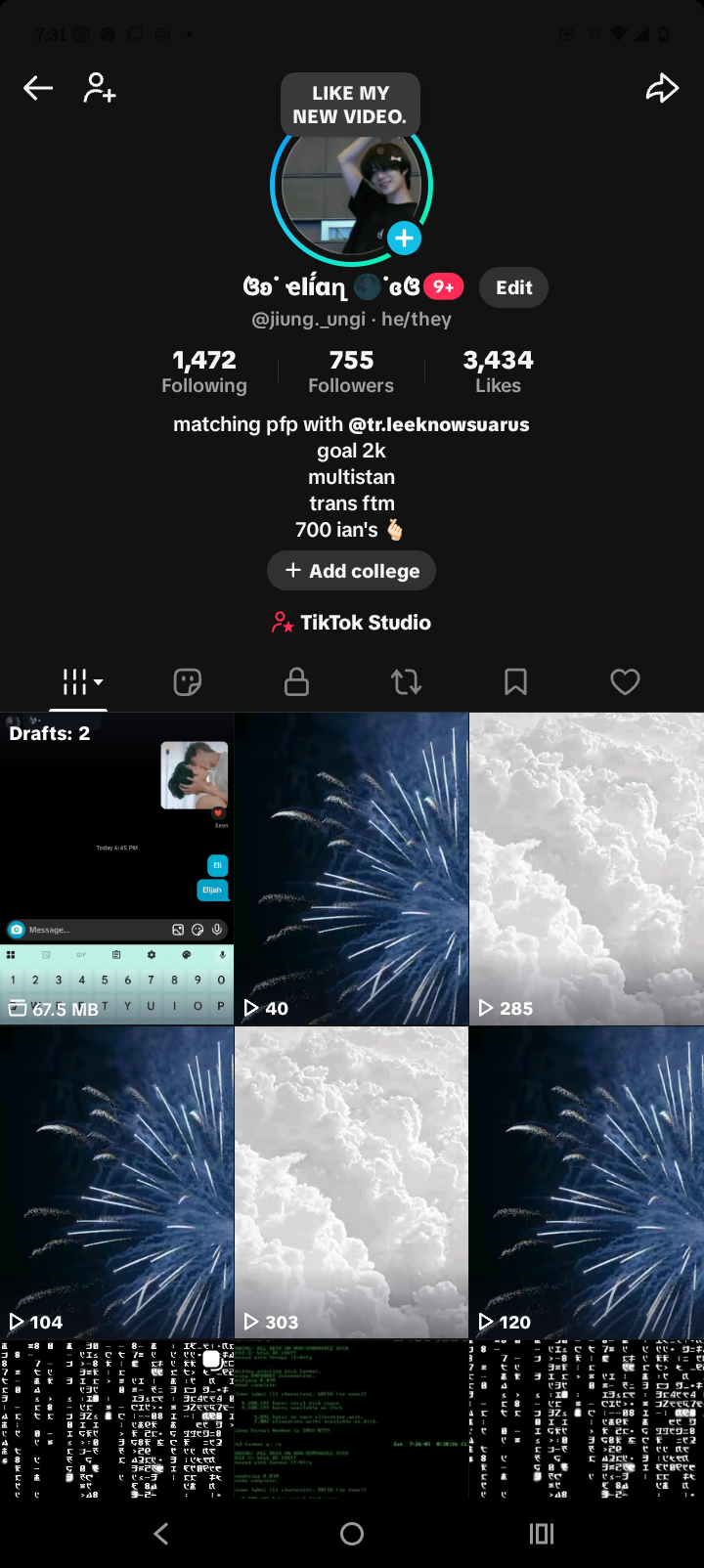Switch to the liked videos heart tab
704x1568 pixels.
[625, 681]
